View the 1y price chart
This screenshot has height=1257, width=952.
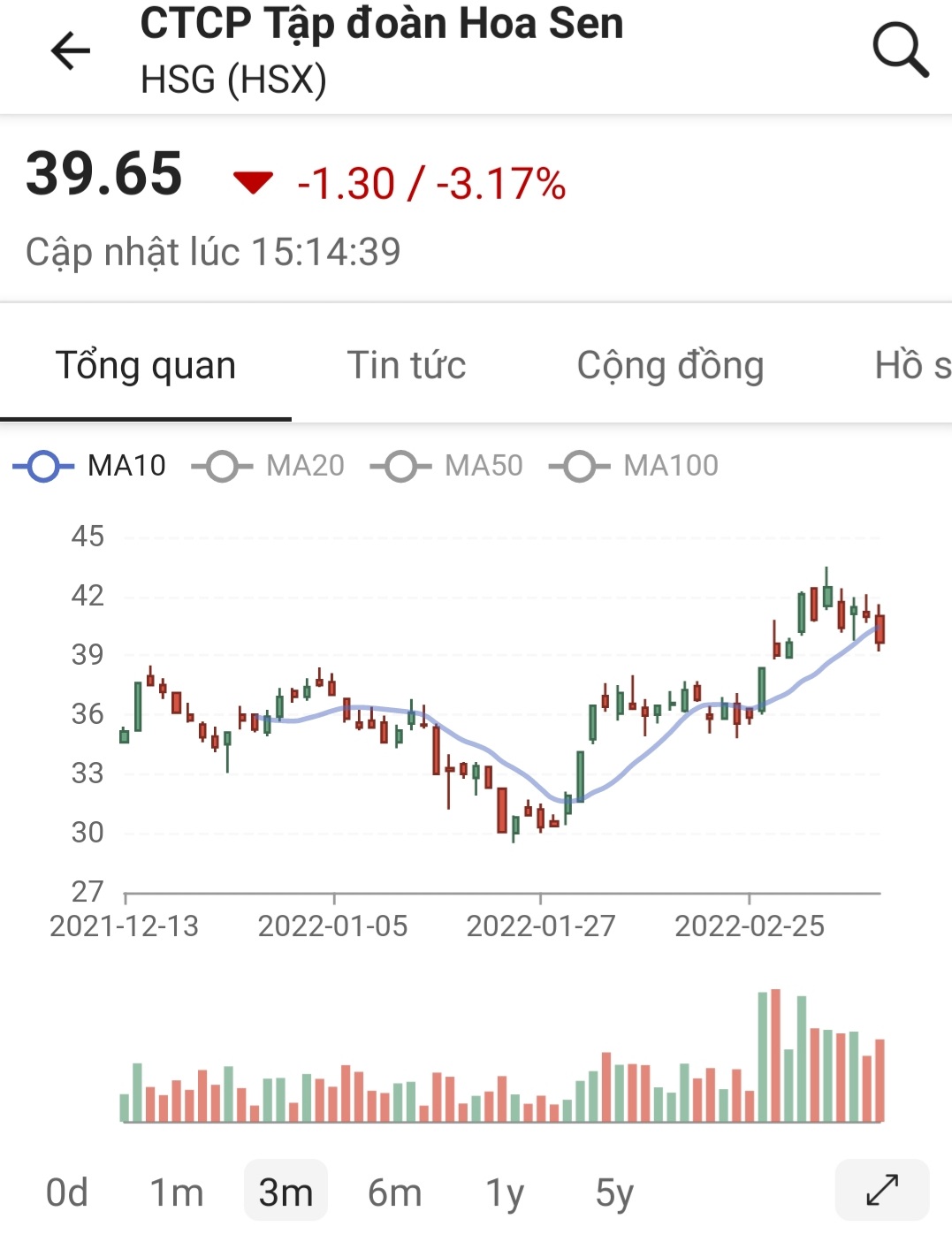[505, 1192]
